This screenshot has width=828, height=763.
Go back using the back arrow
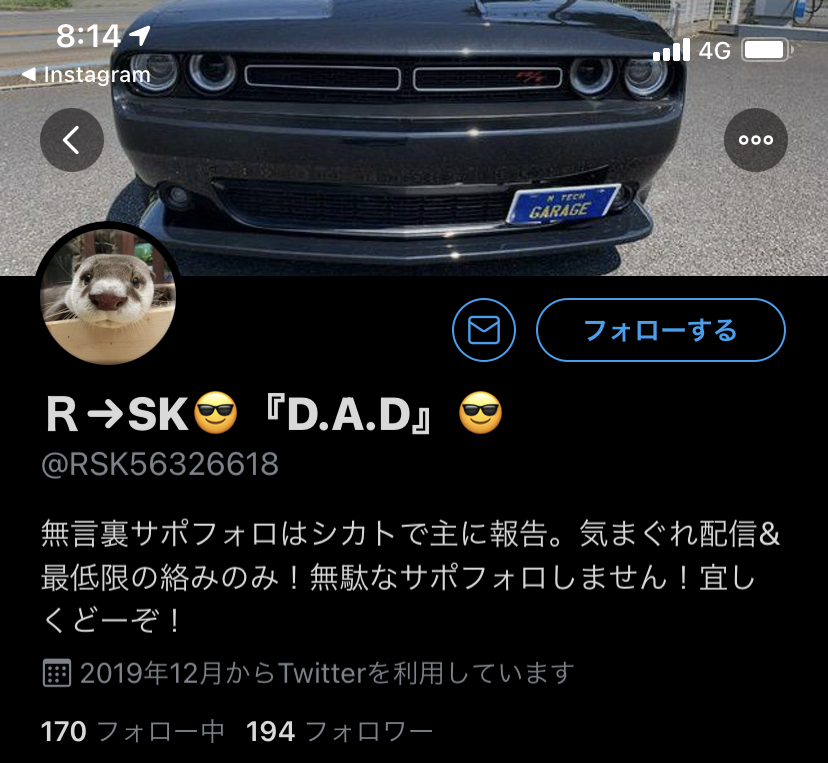pos(72,140)
